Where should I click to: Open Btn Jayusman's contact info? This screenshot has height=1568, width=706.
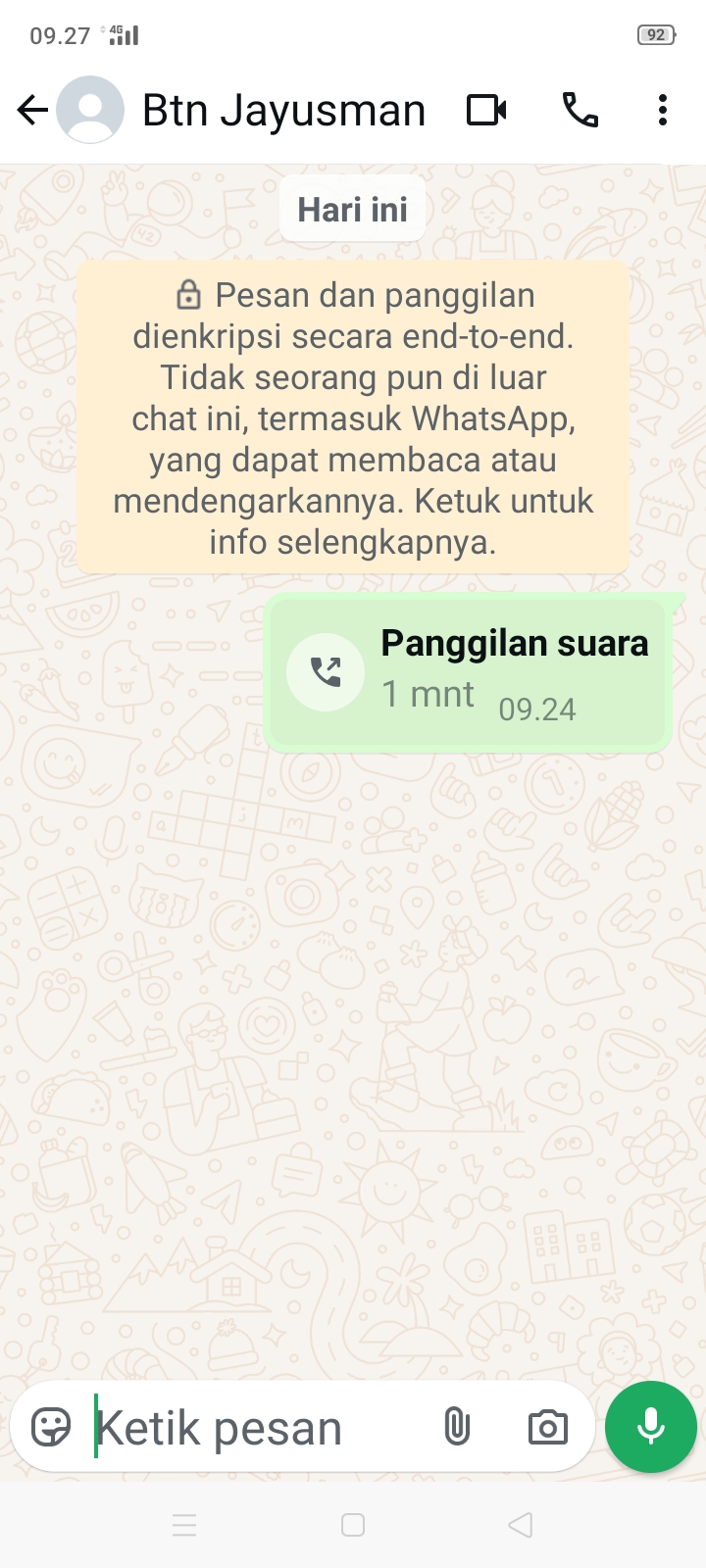283,110
